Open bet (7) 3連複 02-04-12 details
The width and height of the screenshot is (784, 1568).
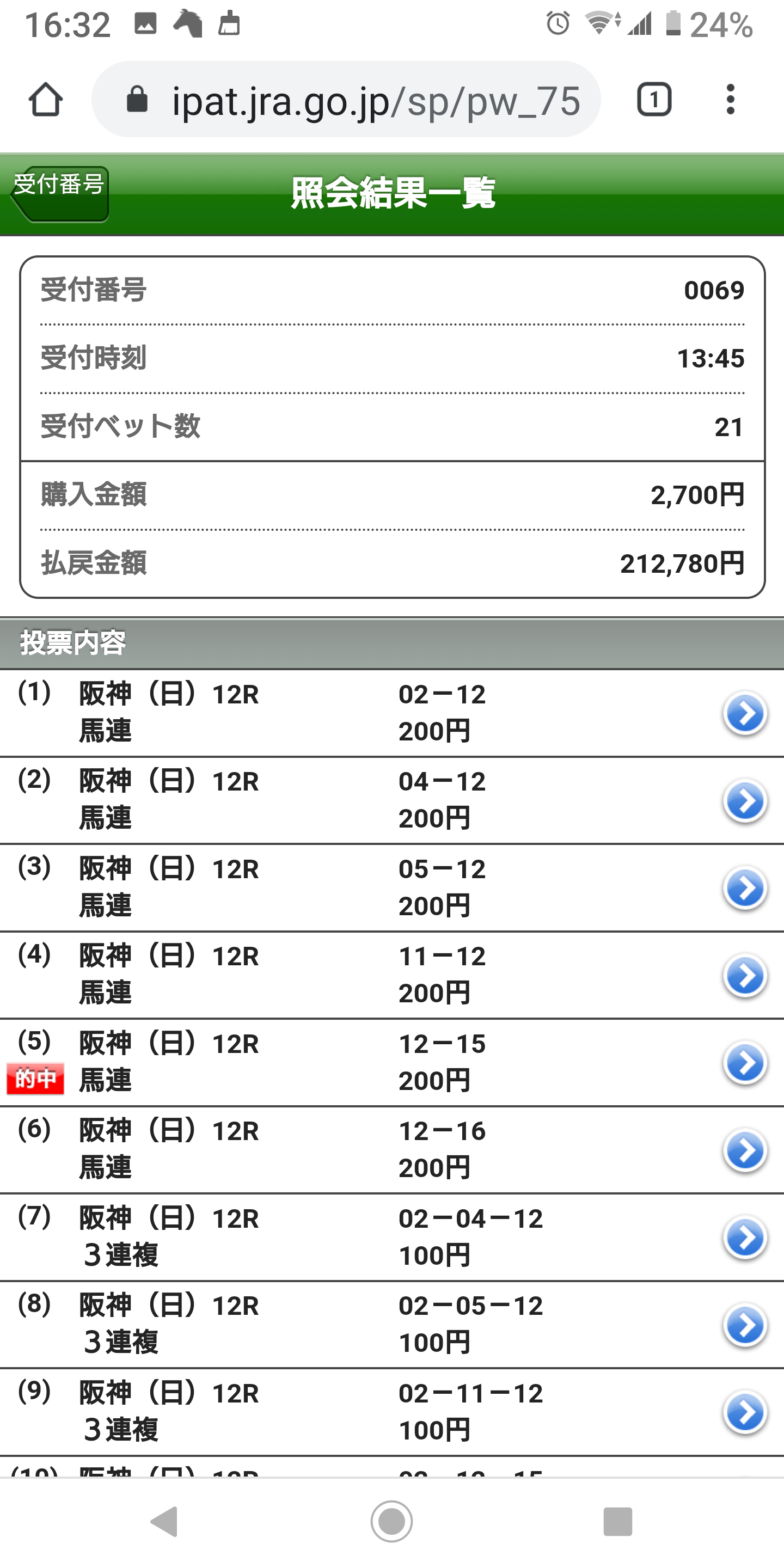coord(744,1238)
